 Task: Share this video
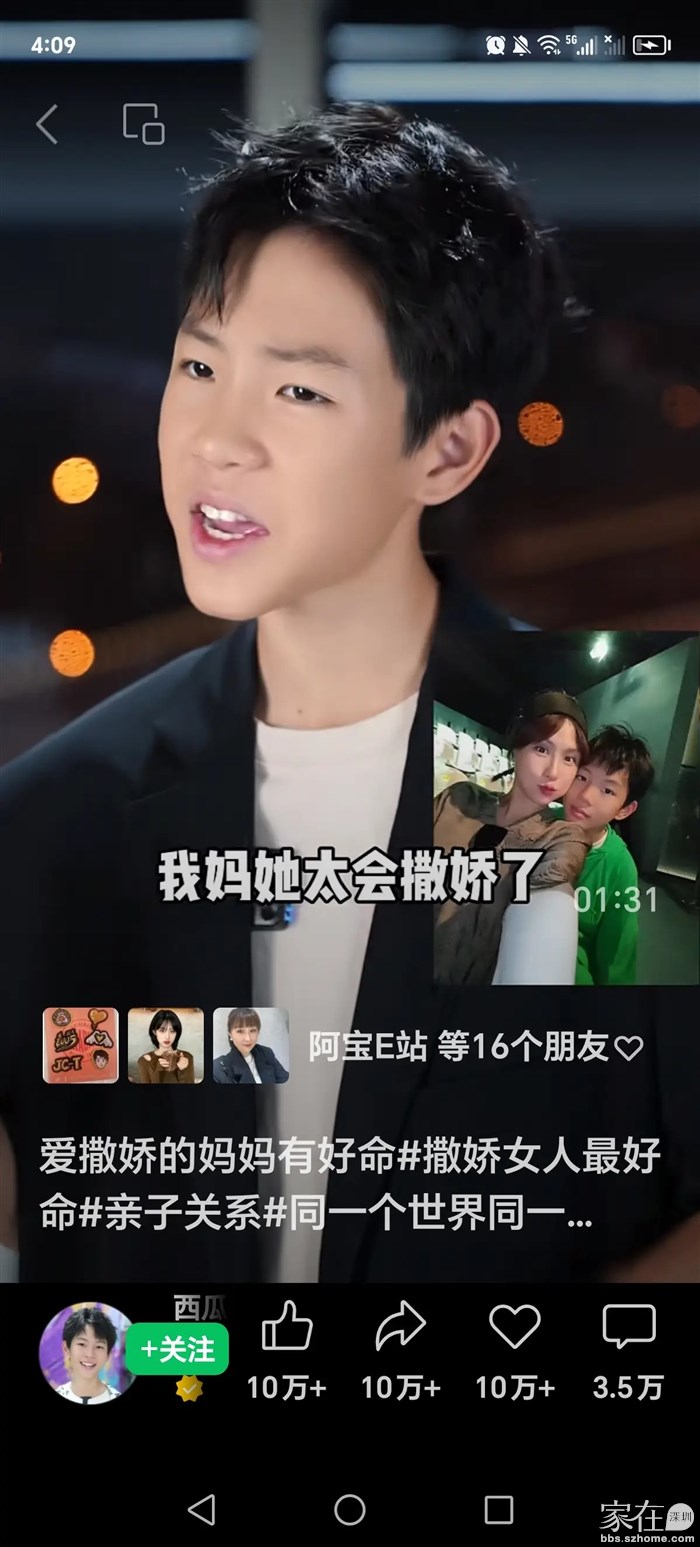tap(400, 1329)
